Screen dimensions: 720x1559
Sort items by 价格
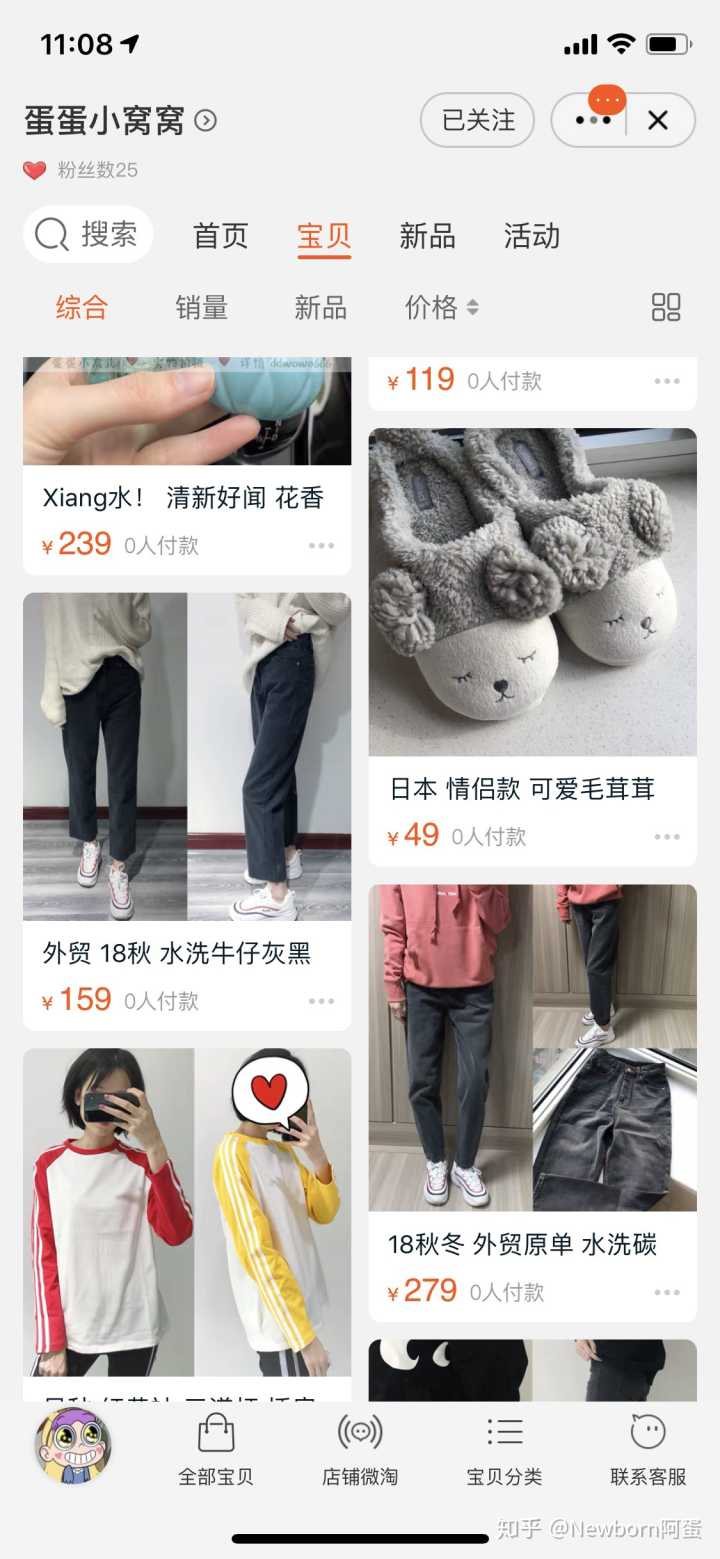coord(441,307)
